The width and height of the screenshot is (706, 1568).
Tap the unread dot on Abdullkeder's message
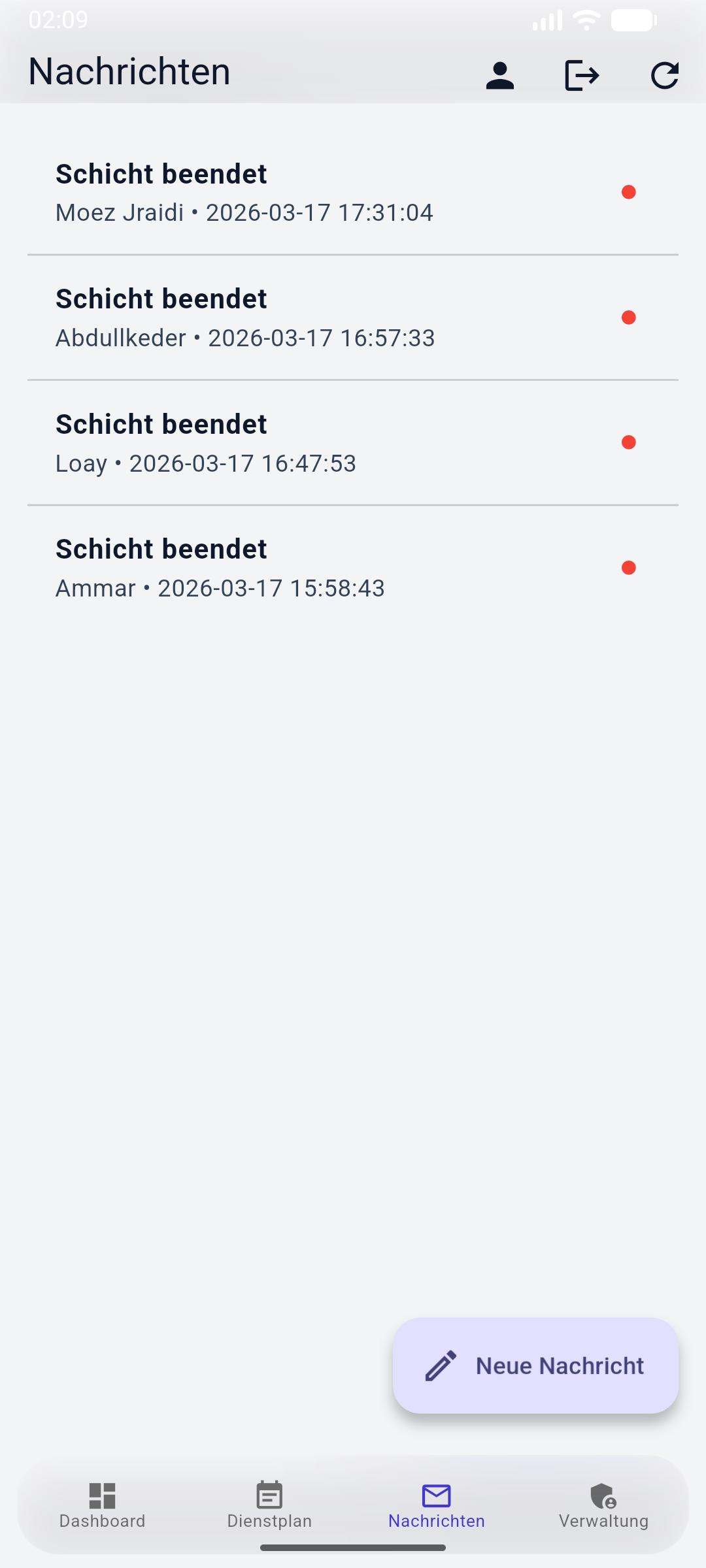[x=629, y=318]
